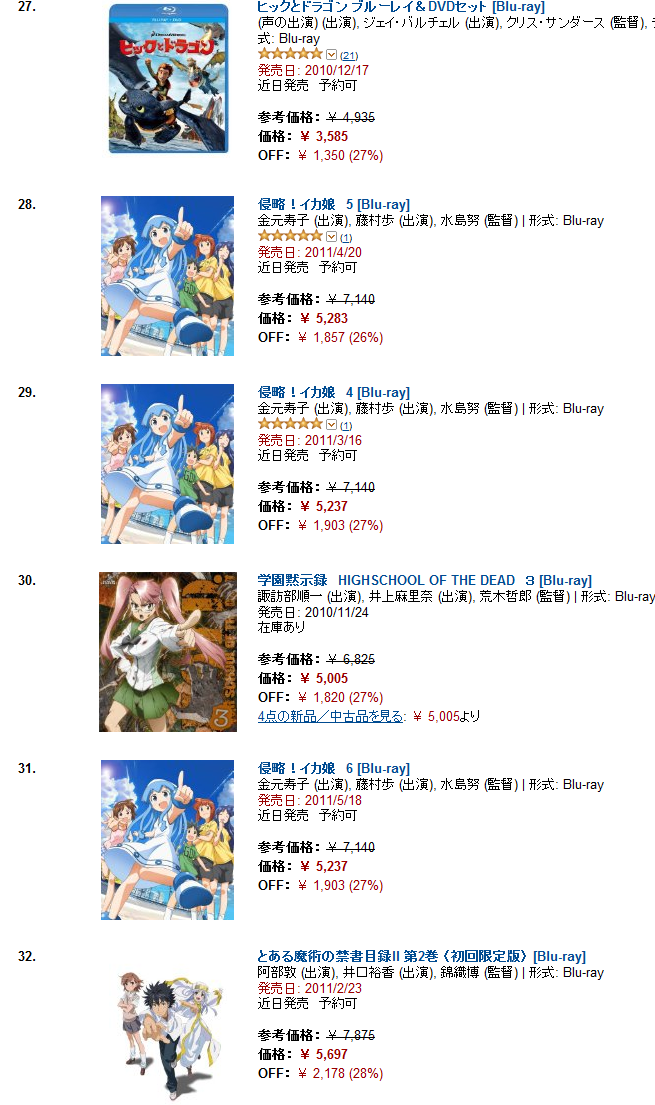655x1105 pixels.
Task: Tap the 侵略！イカ娘 4 cover thumbnail
Action: (x=168, y=464)
